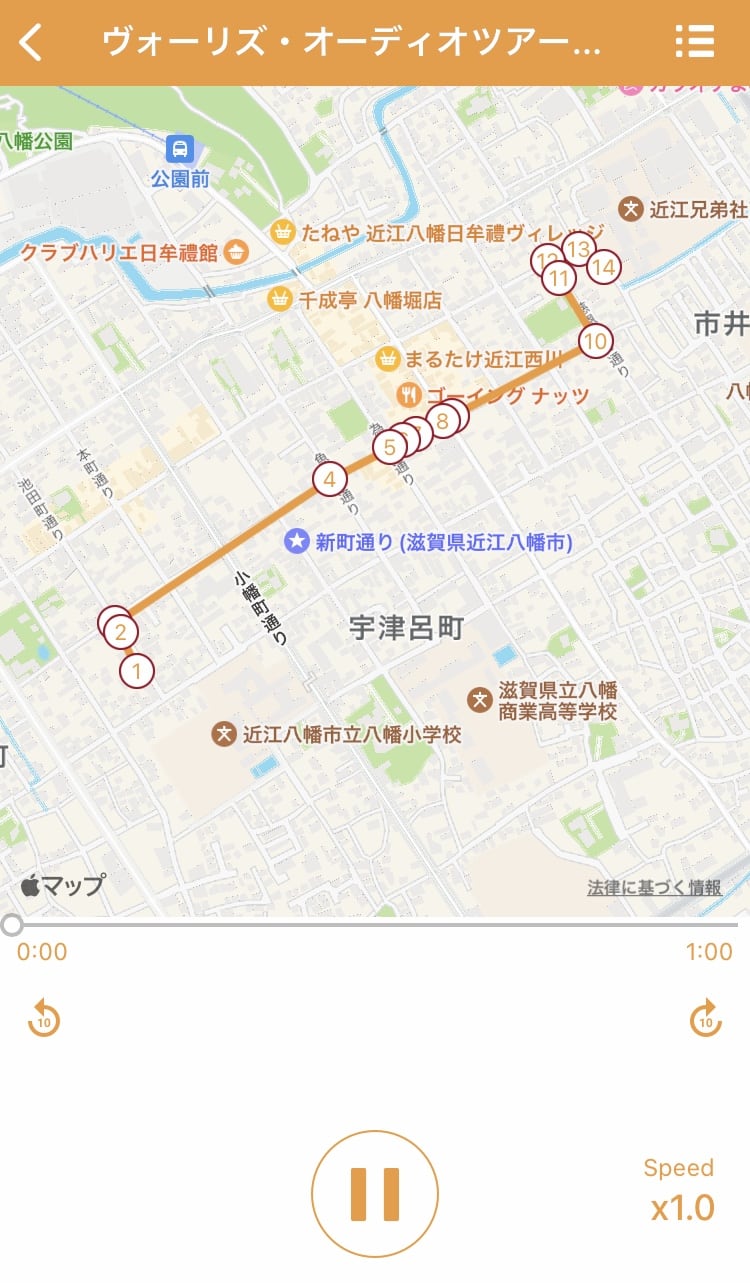Open the tour spot list menu
750x1283 pixels.
pyautogui.click(x=694, y=42)
